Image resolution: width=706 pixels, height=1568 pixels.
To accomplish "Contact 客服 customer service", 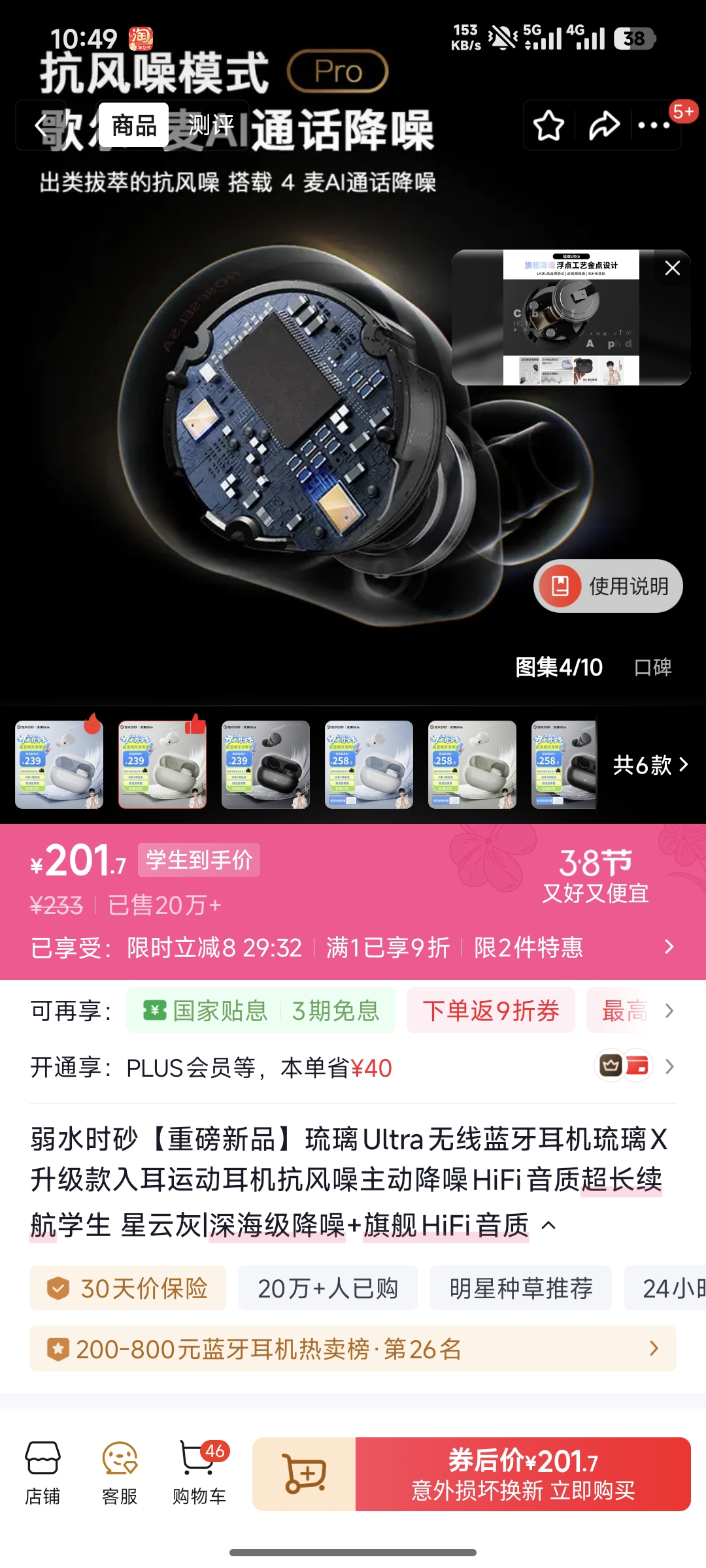I will pyautogui.click(x=120, y=1474).
